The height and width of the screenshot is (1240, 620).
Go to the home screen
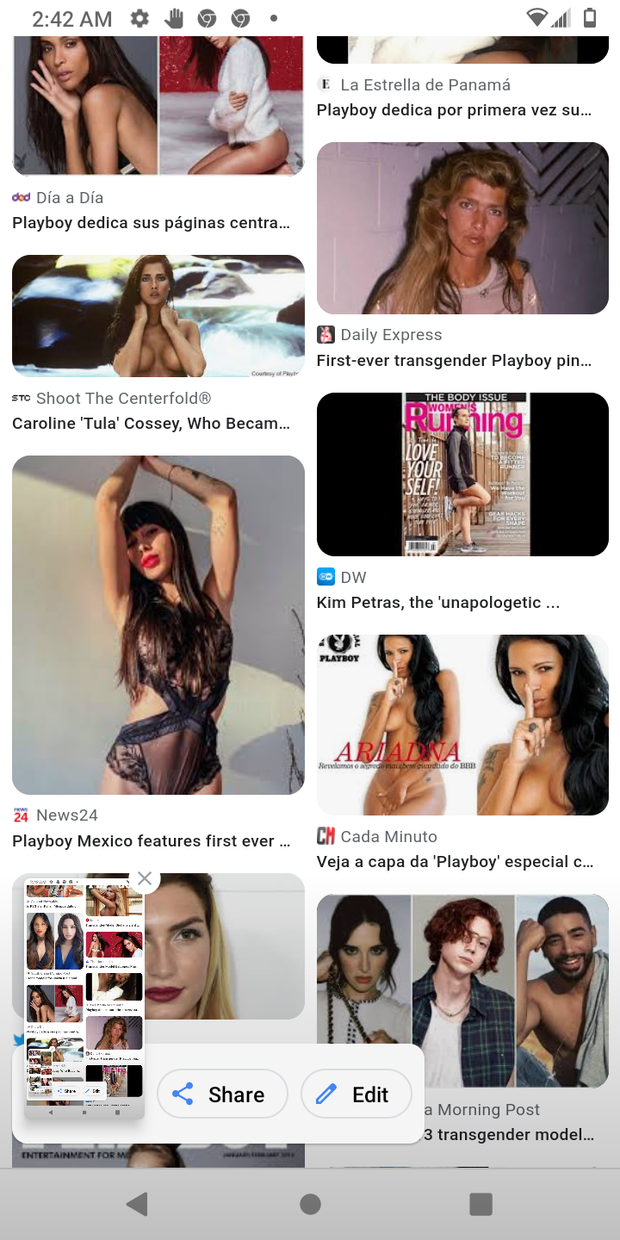click(x=310, y=1203)
